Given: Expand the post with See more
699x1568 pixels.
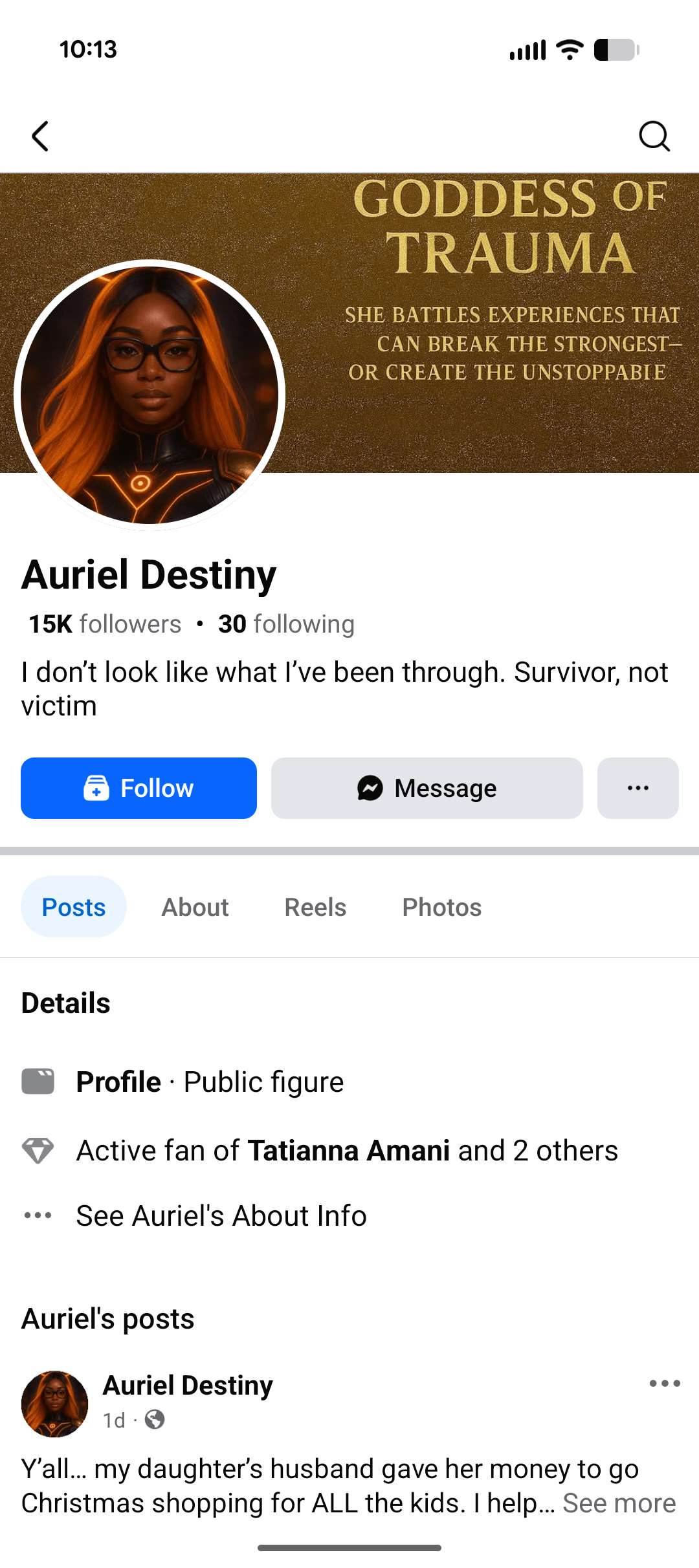Looking at the screenshot, I should [619, 1503].
